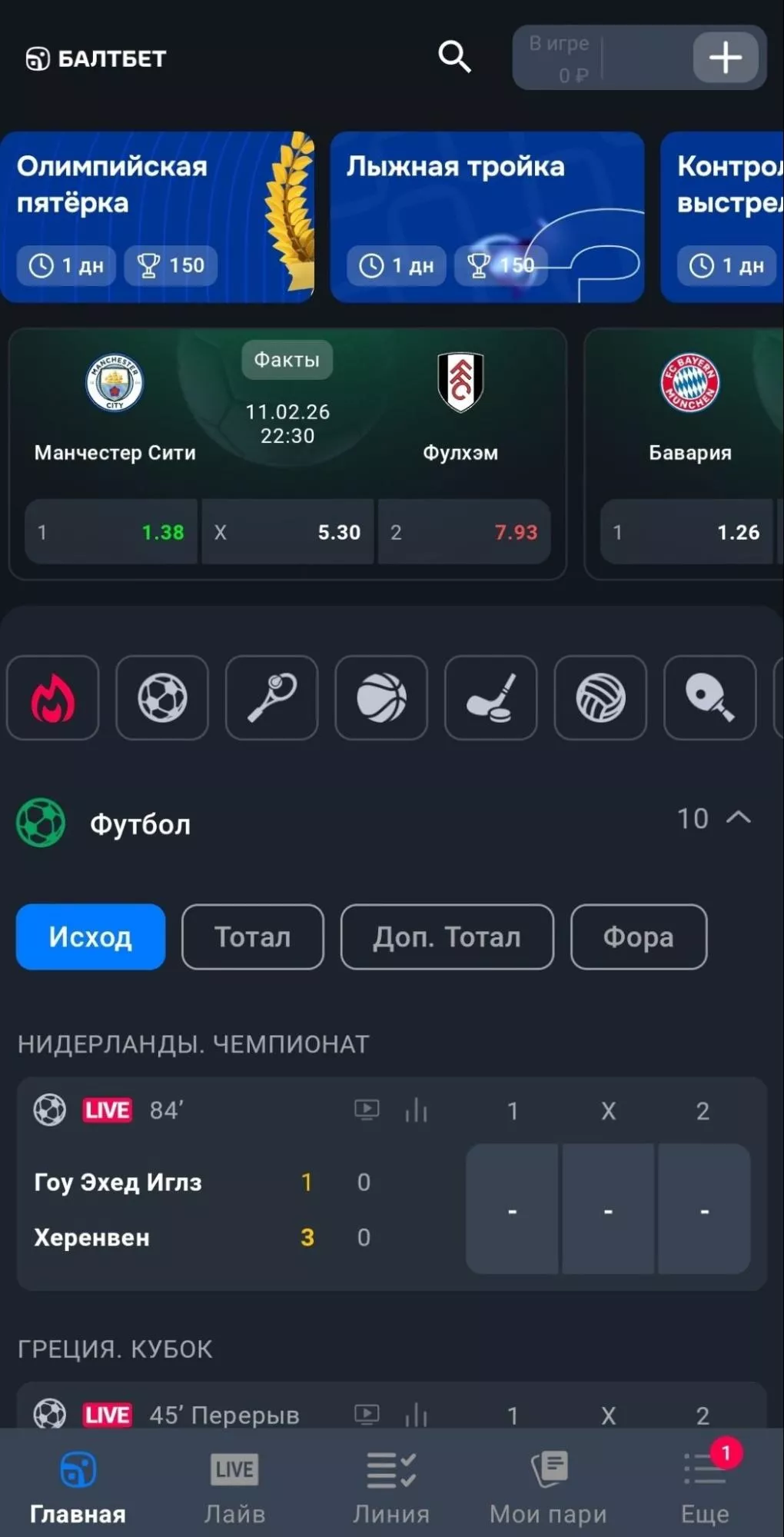This screenshot has width=784, height=1537.
Task: Choose the Фора market chip
Action: coord(638,937)
